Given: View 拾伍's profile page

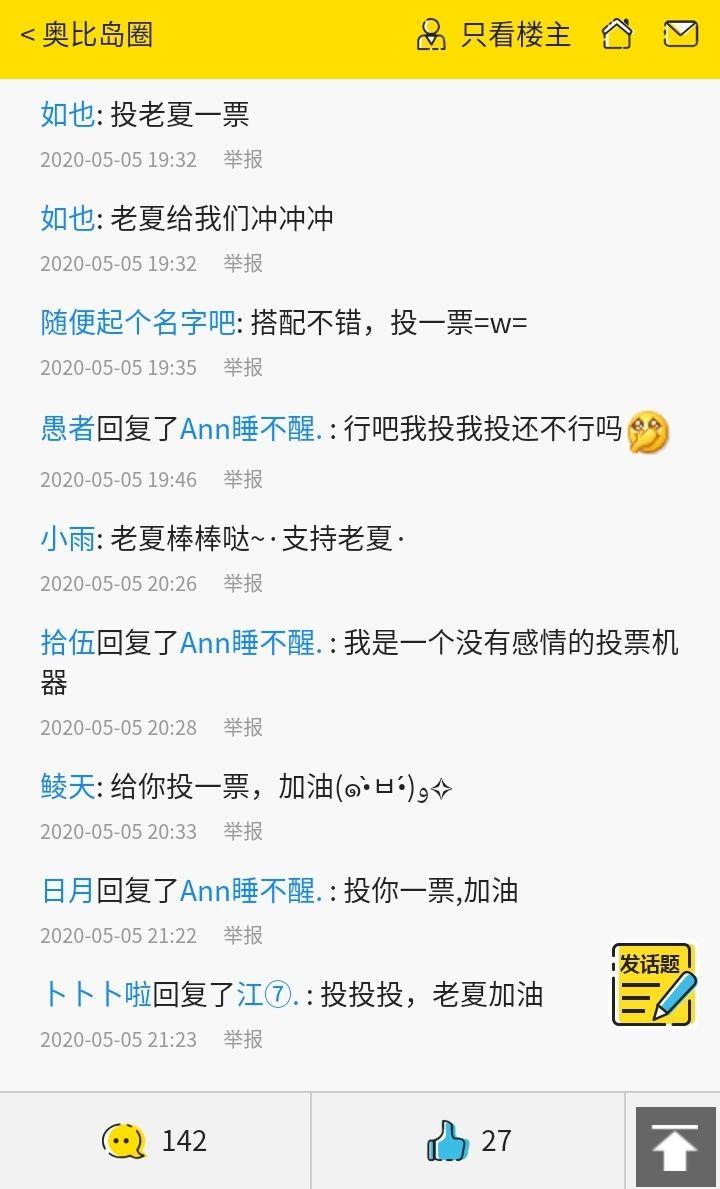Looking at the screenshot, I should point(67,642).
